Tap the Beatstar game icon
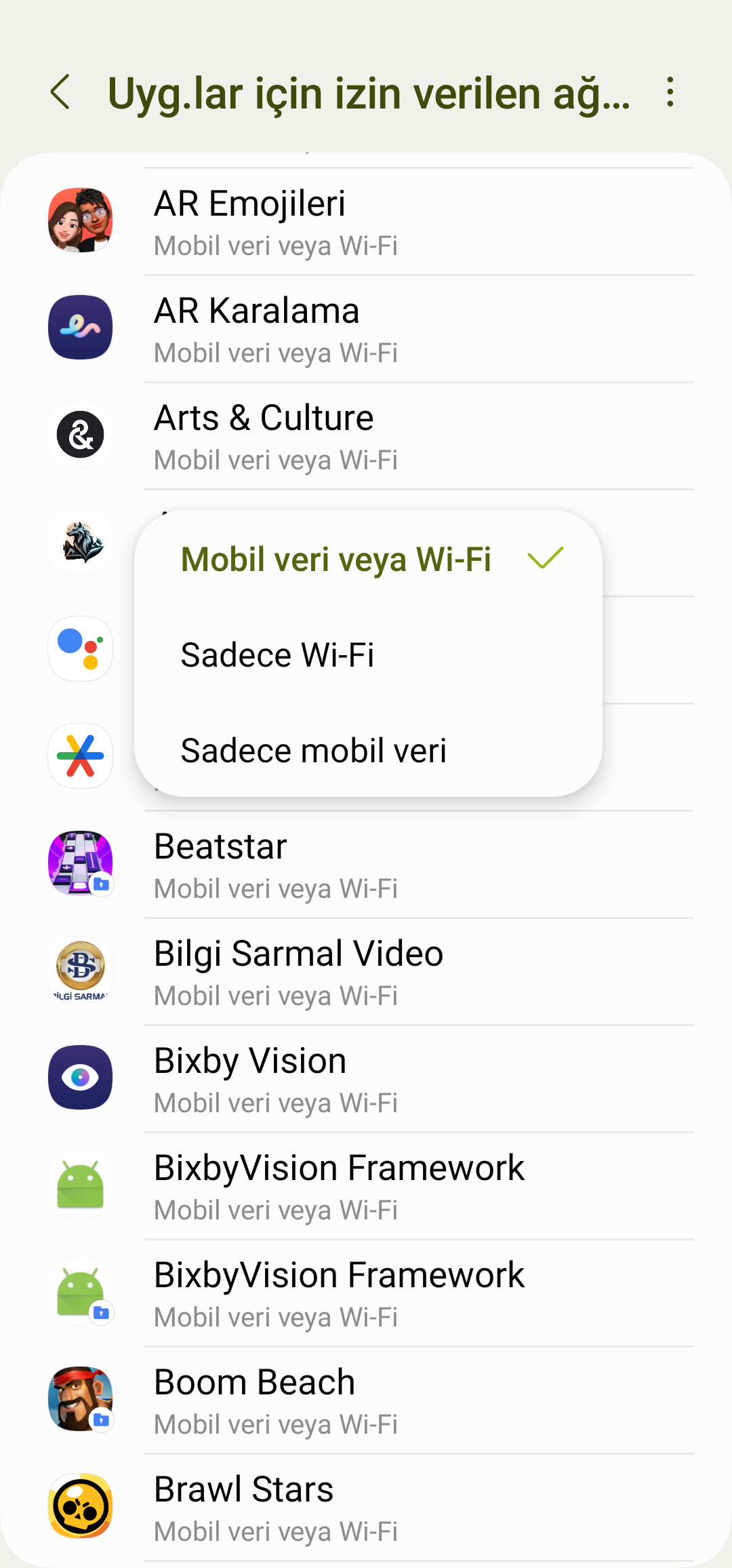This screenshot has height=1568, width=732. click(x=80, y=864)
